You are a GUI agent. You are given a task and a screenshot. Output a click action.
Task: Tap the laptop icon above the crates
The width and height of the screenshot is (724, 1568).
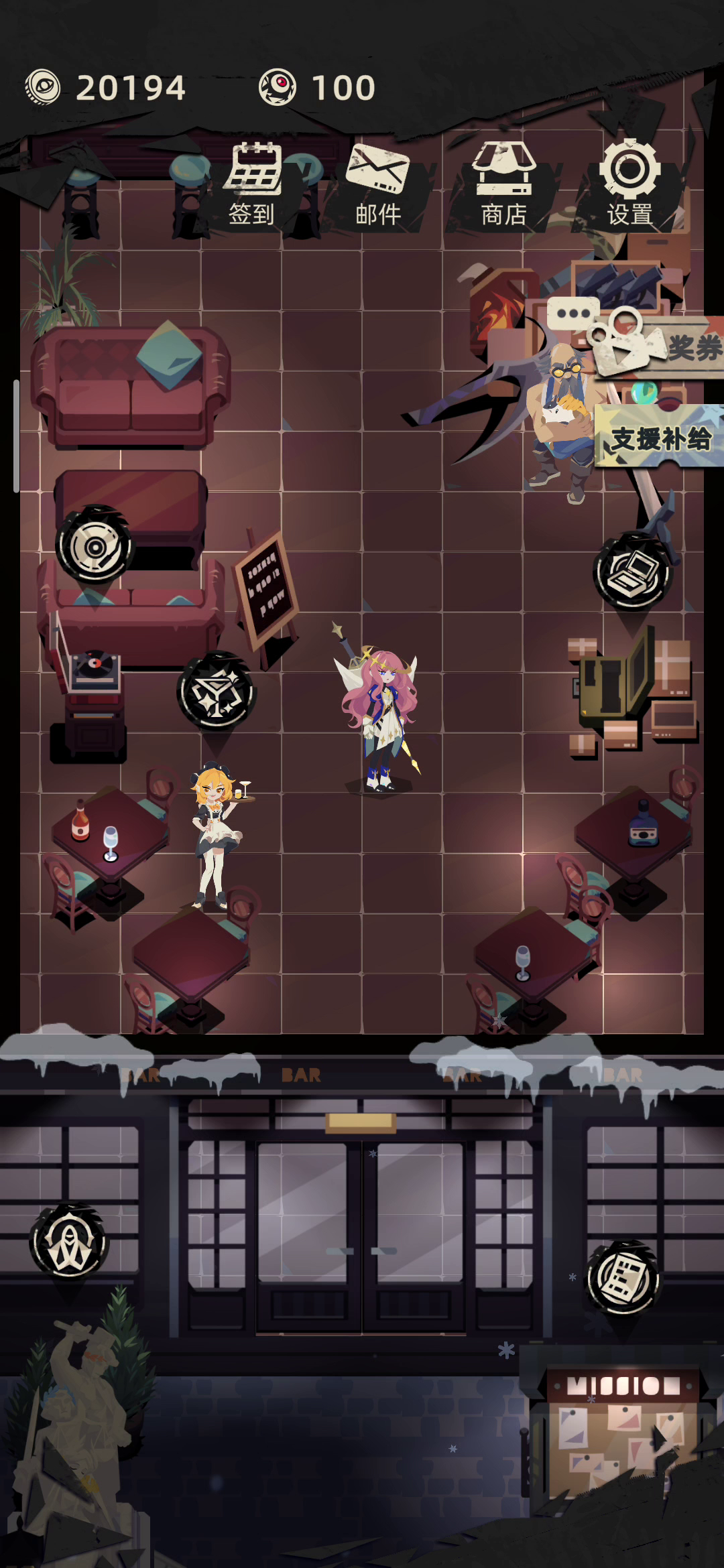tap(632, 573)
